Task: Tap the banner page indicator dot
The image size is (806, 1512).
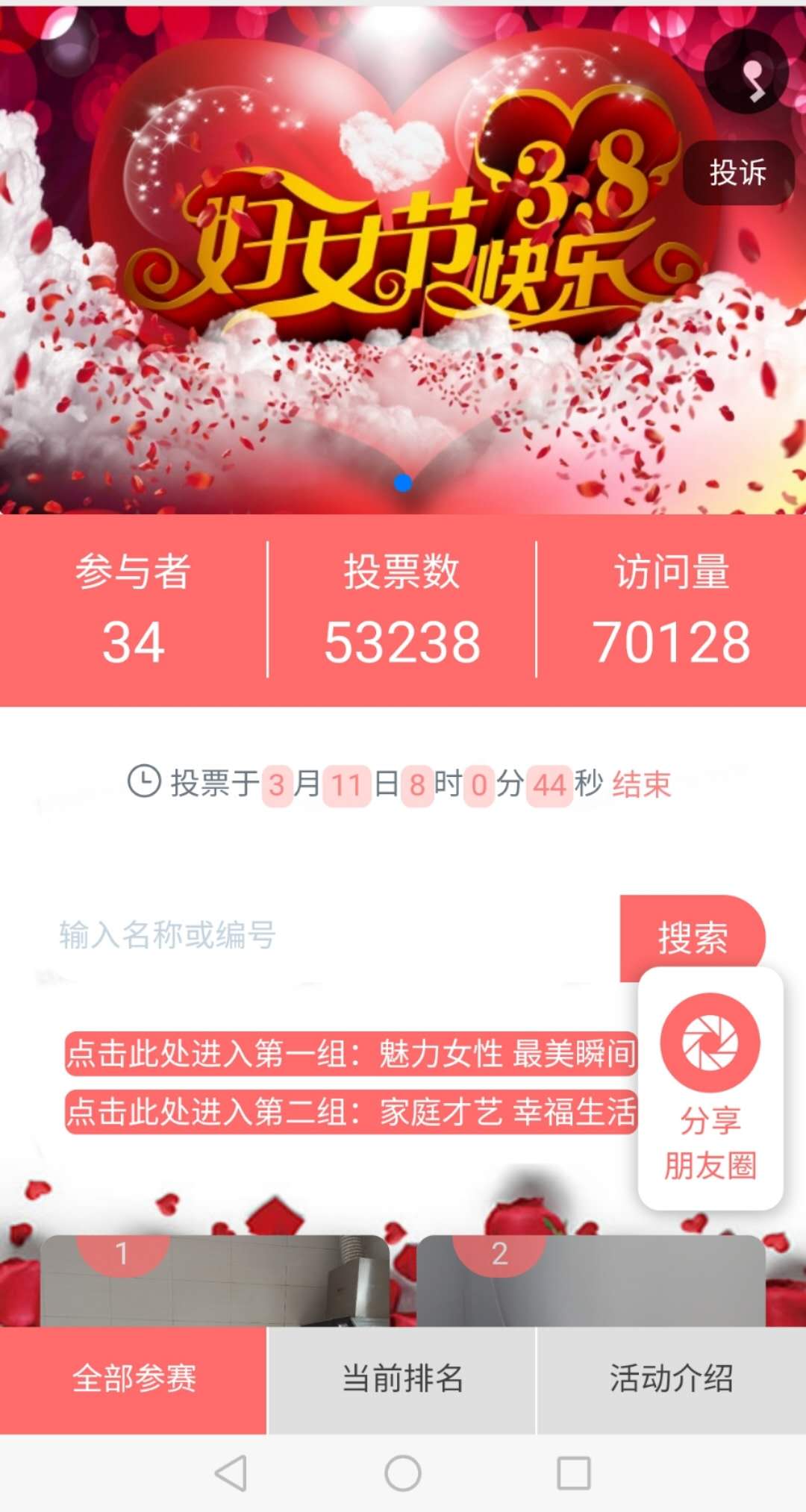Action: click(403, 483)
